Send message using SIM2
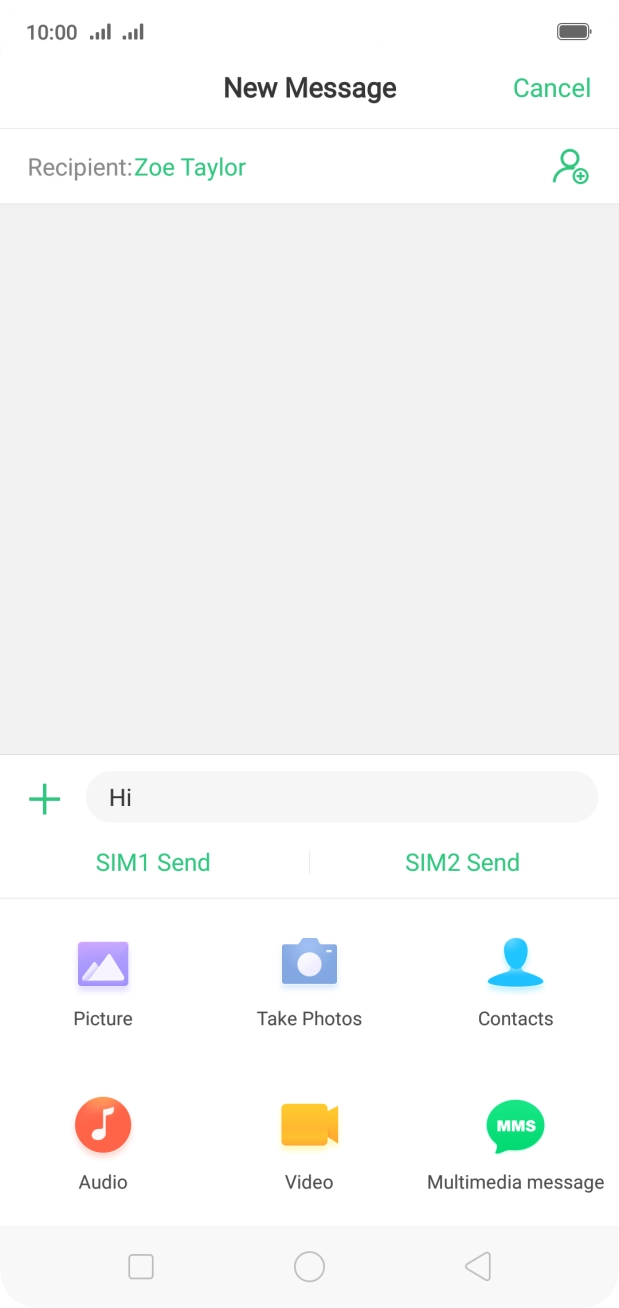This screenshot has width=619, height=1308. pos(462,862)
